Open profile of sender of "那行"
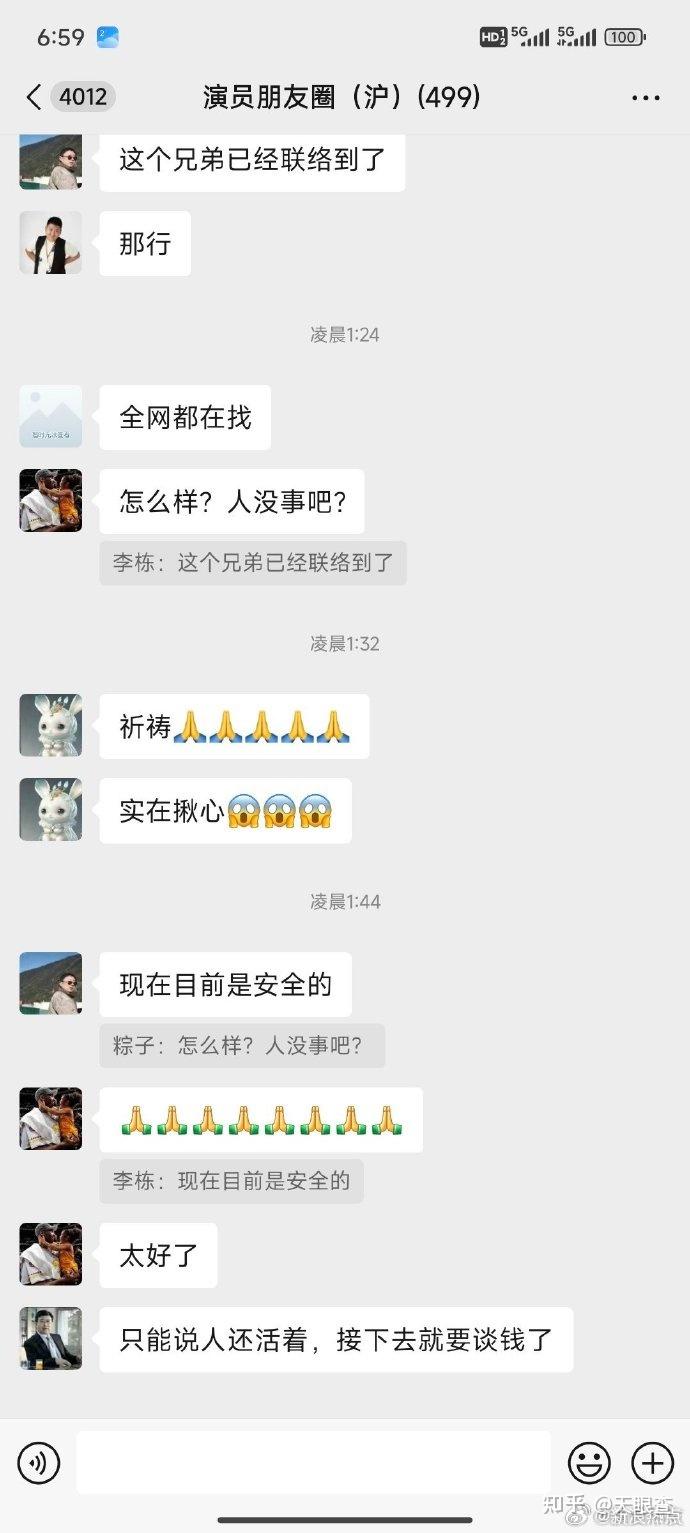The width and height of the screenshot is (690, 1533). [x=51, y=243]
